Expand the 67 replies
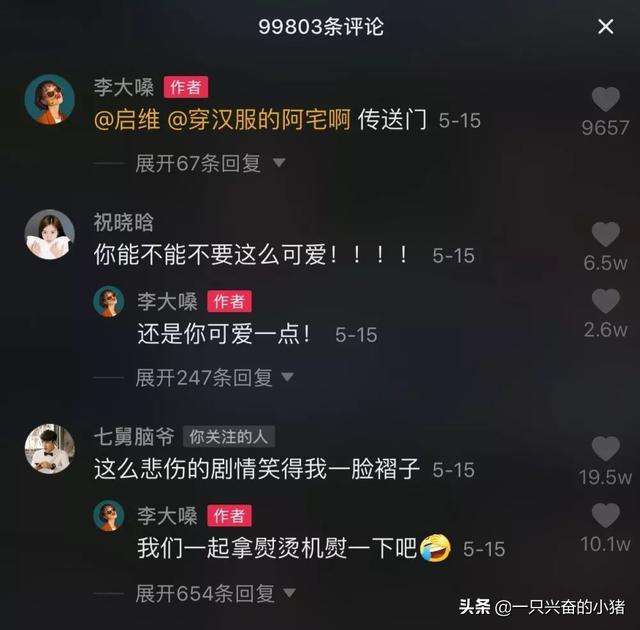Viewport: 640px width, 630px height. pos(210,162)
